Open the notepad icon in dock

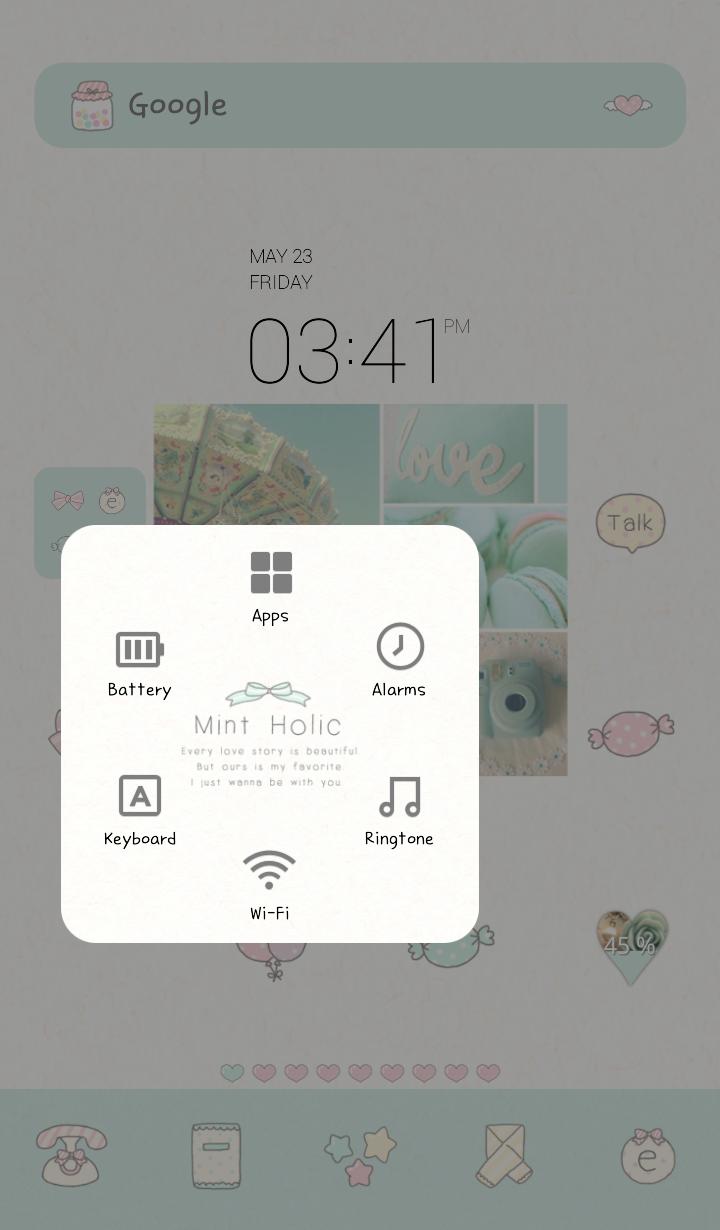[216, 1155]
